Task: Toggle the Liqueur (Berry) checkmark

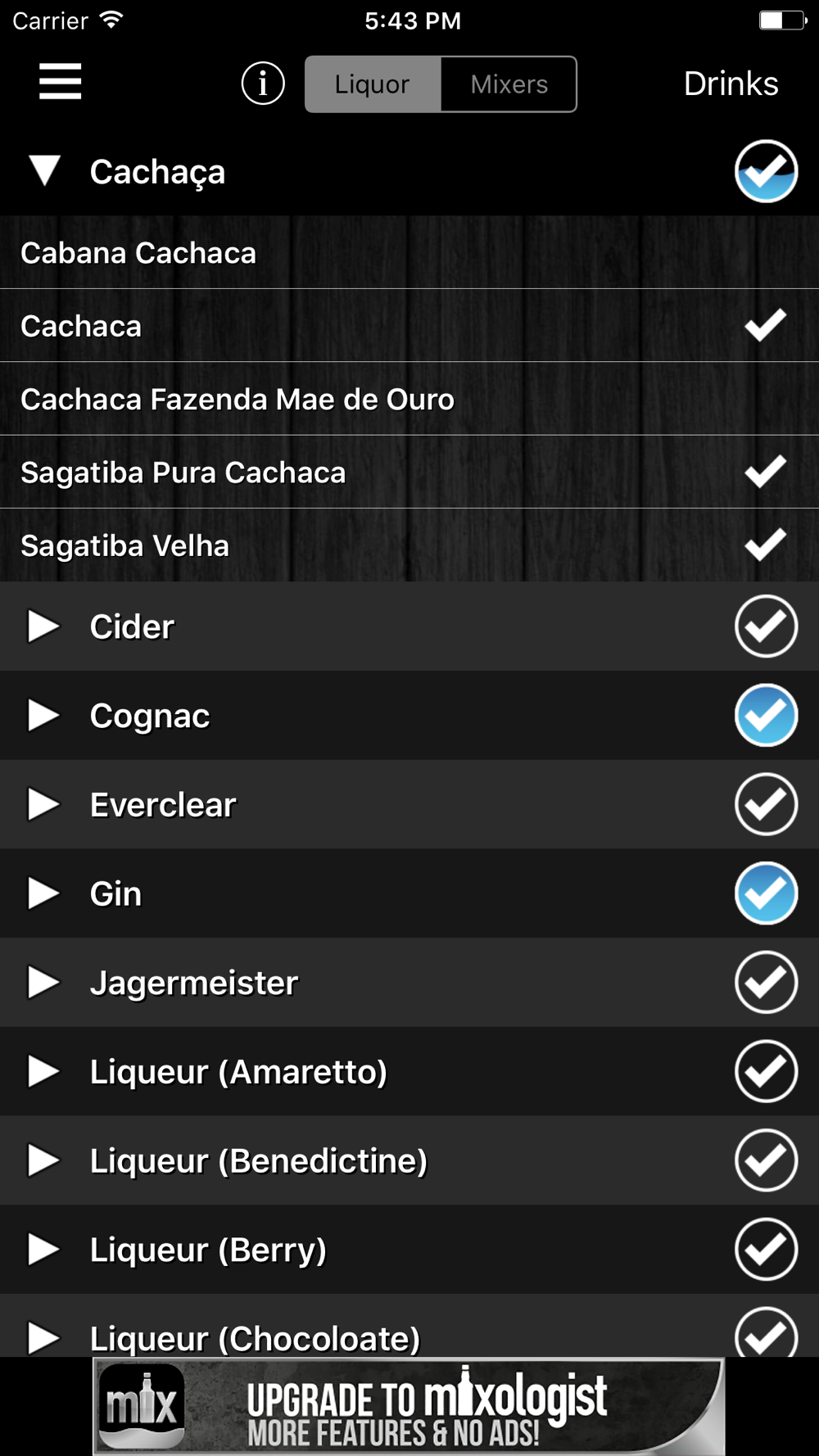Action: click(766, 1249)
